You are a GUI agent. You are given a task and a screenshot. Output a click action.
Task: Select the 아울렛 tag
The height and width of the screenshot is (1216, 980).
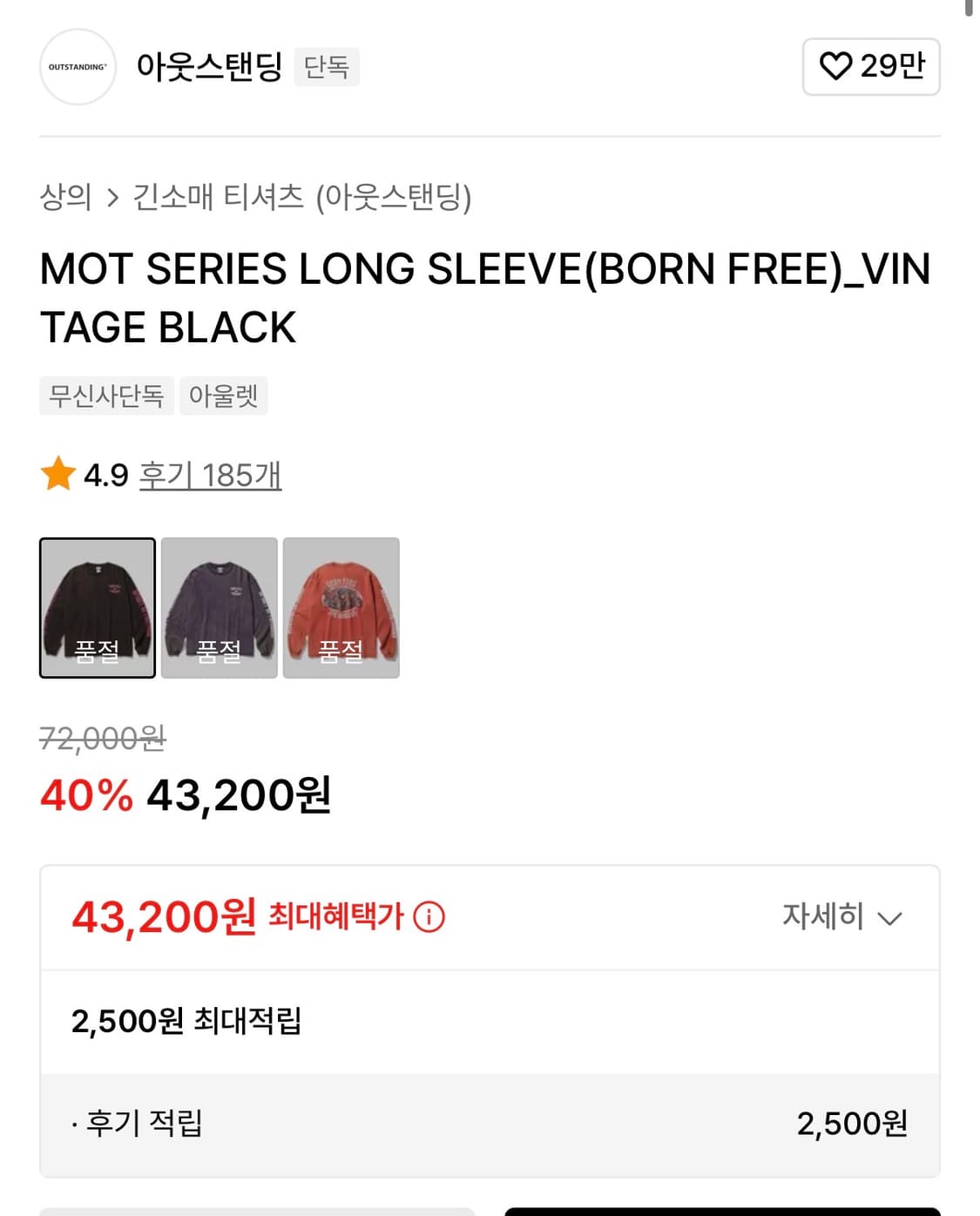223,396
